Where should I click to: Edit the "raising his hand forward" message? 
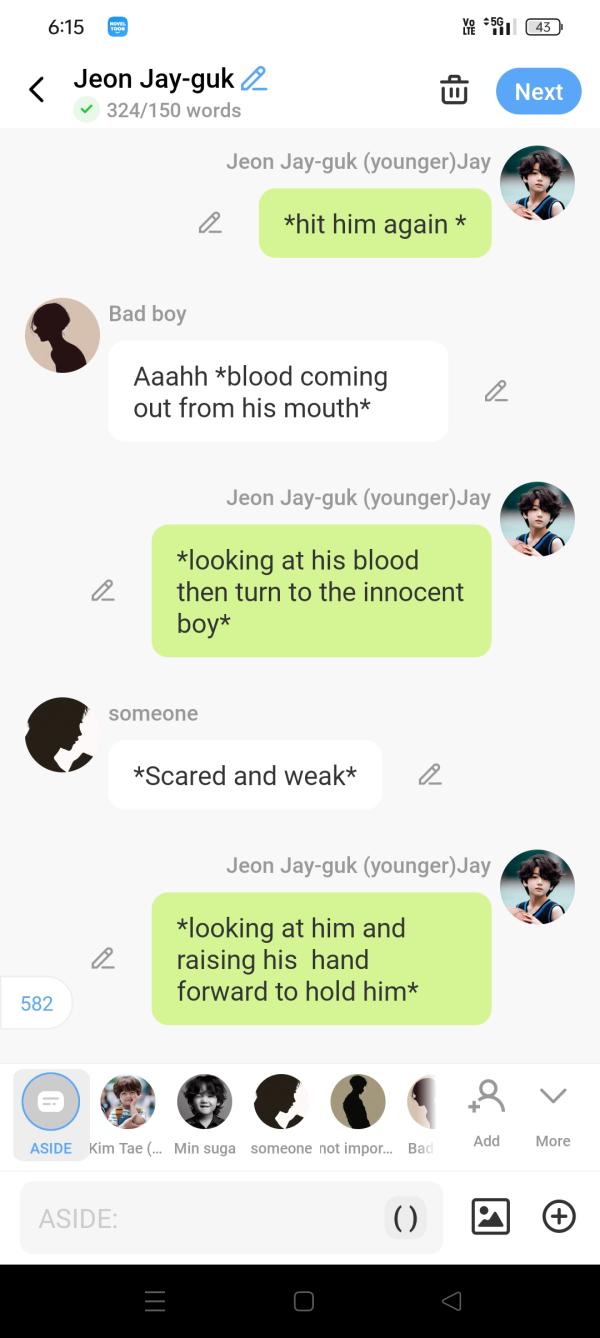click(x=103, y=959)
